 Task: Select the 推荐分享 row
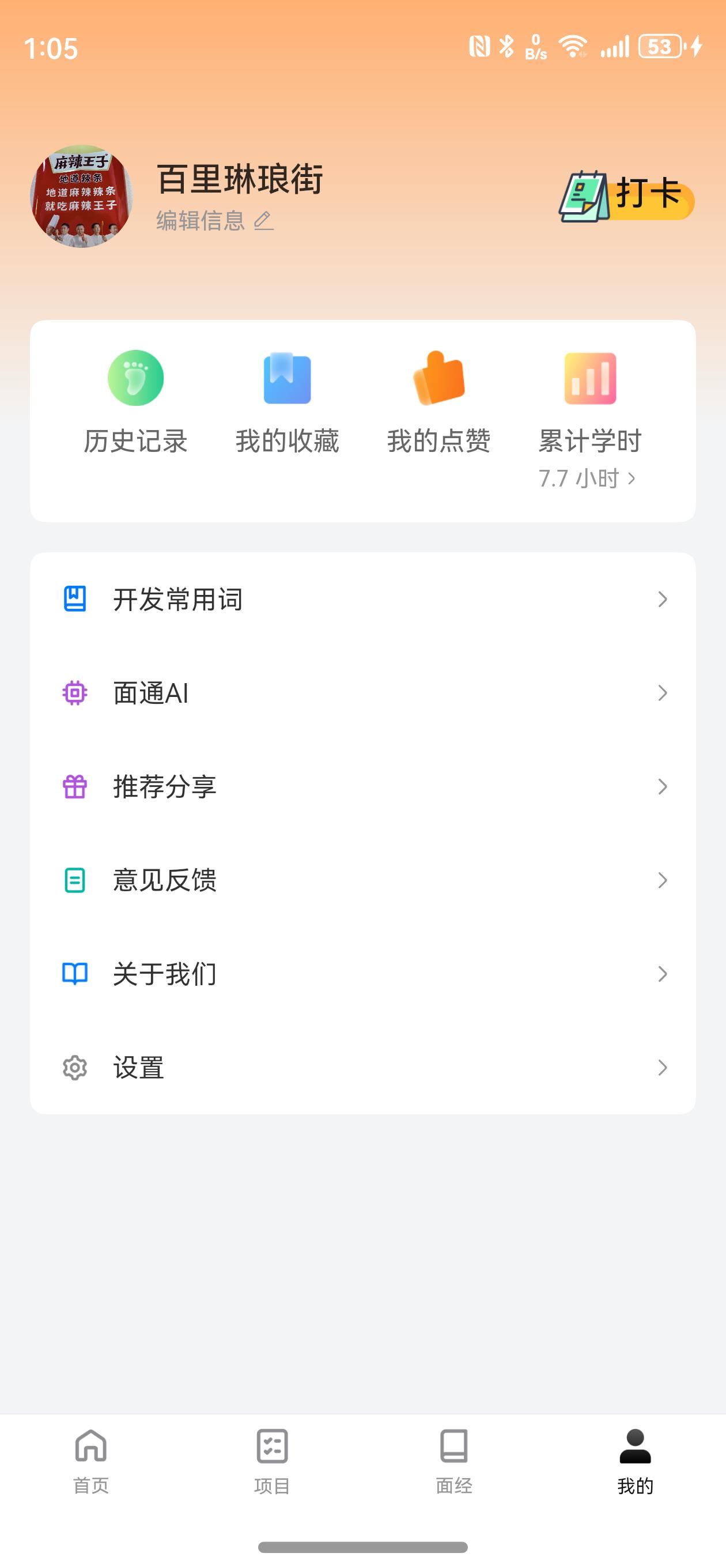[362, 786]
